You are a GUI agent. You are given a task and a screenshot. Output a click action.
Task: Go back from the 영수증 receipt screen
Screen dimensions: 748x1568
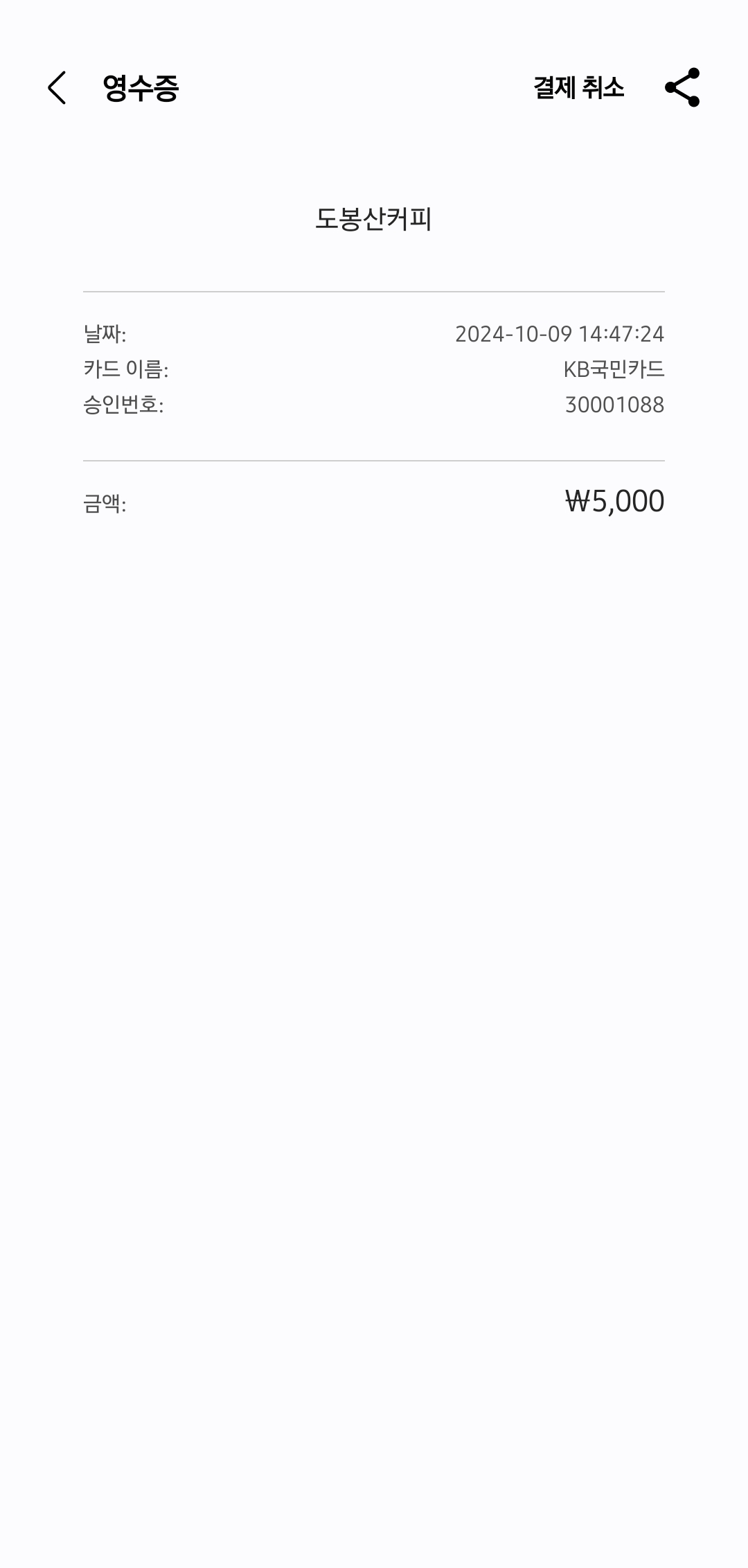click(x=57, y=88)
